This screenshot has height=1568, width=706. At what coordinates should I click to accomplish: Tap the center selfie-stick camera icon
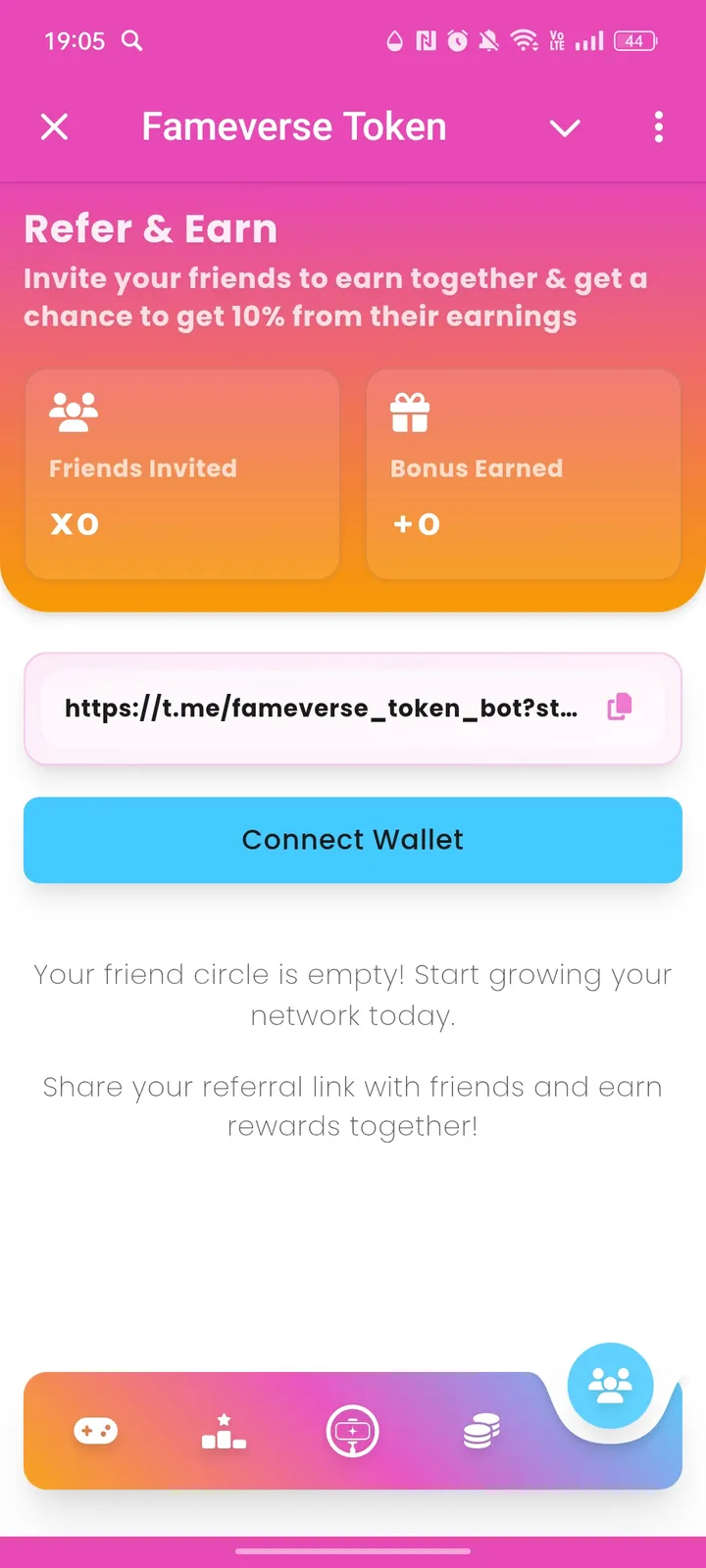(352, 1431)
